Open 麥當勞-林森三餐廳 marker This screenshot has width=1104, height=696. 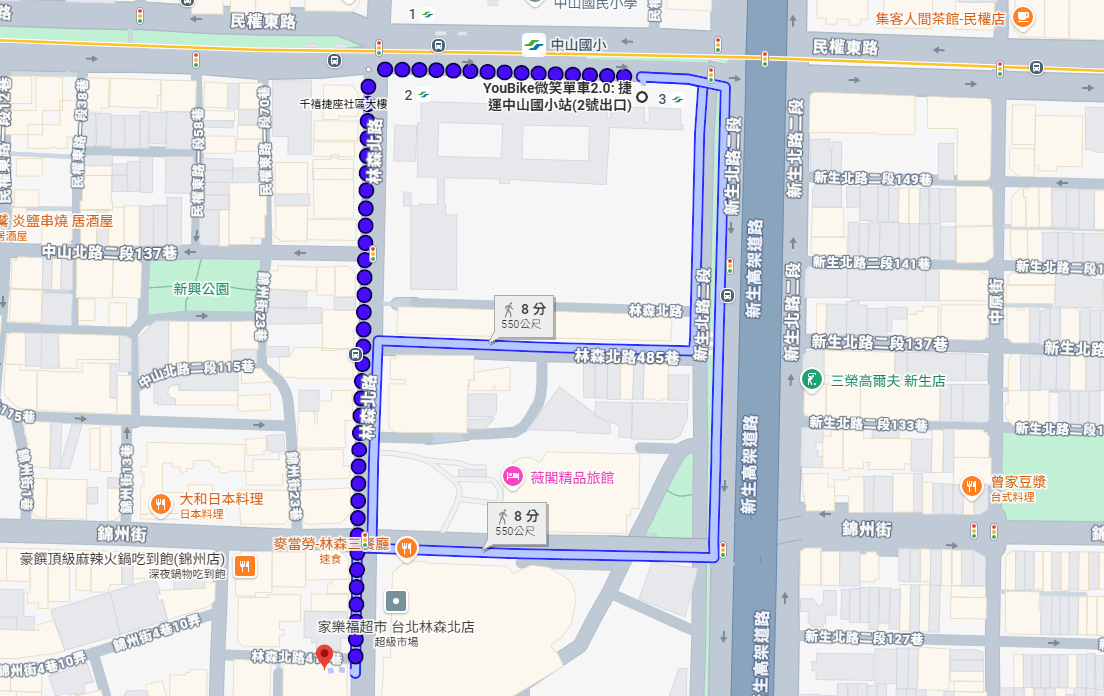[406, 547]
